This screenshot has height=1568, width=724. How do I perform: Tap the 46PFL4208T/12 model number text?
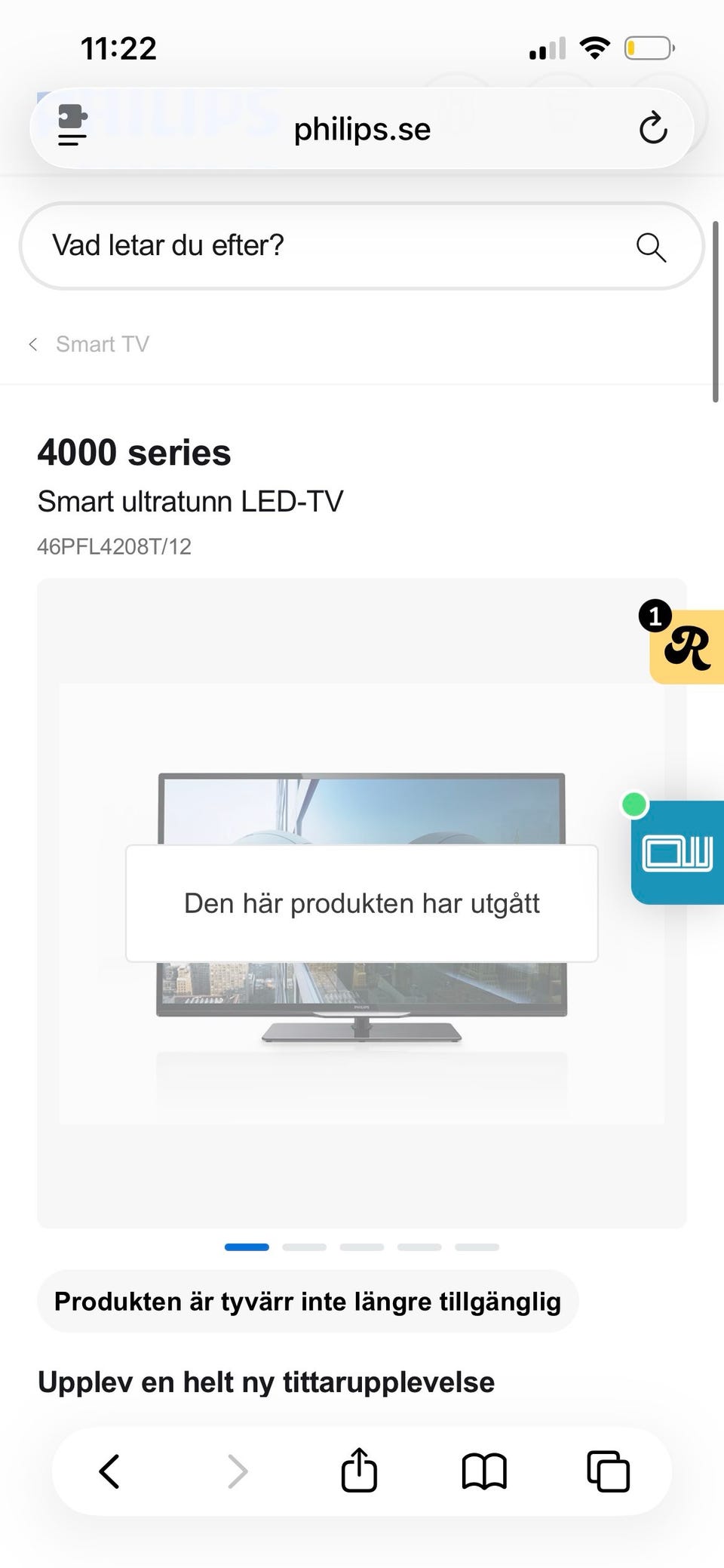pos(115,546)
